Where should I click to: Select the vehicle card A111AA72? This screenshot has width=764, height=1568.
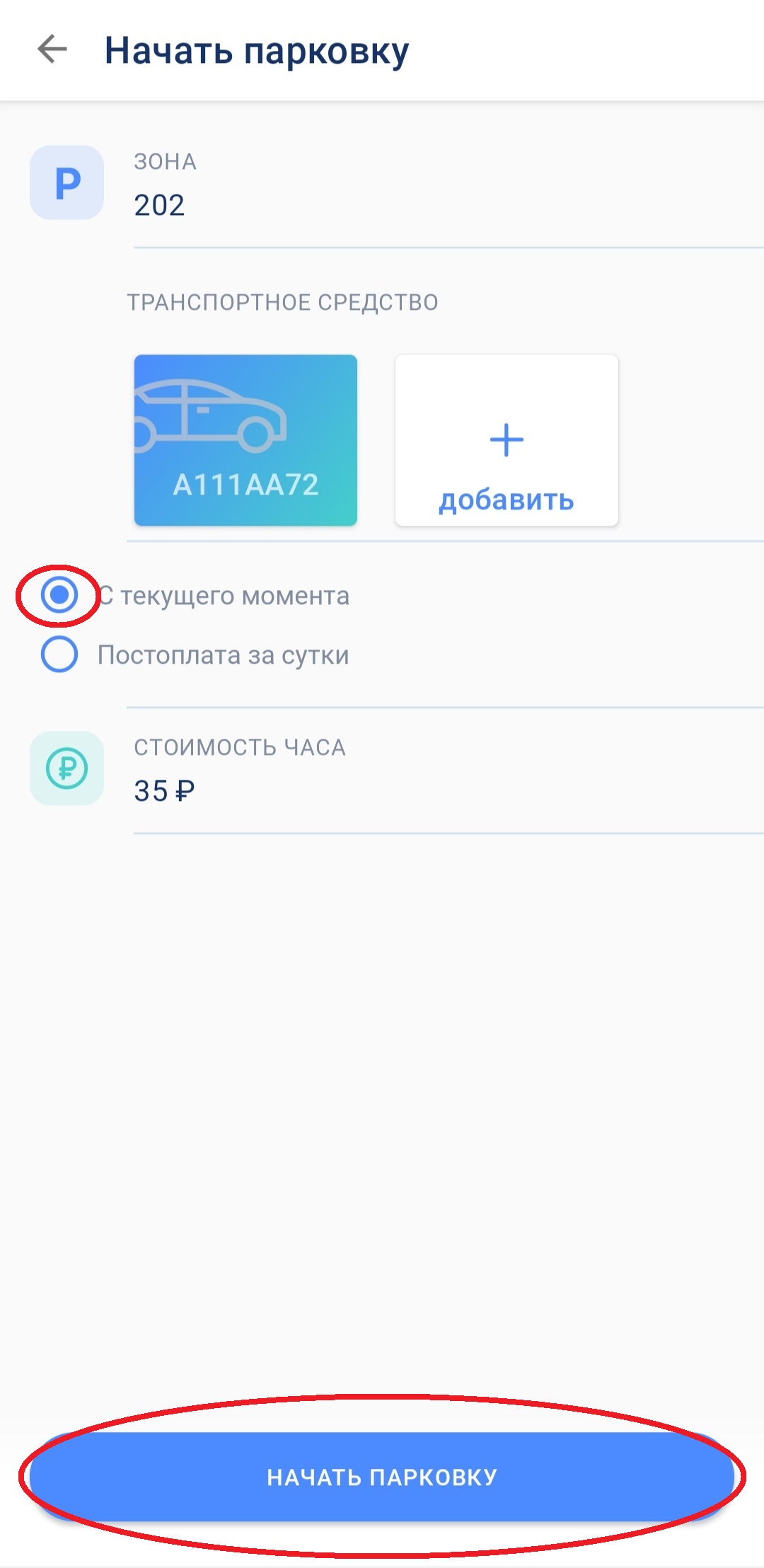pyautogui.click(x=245, y=440)
